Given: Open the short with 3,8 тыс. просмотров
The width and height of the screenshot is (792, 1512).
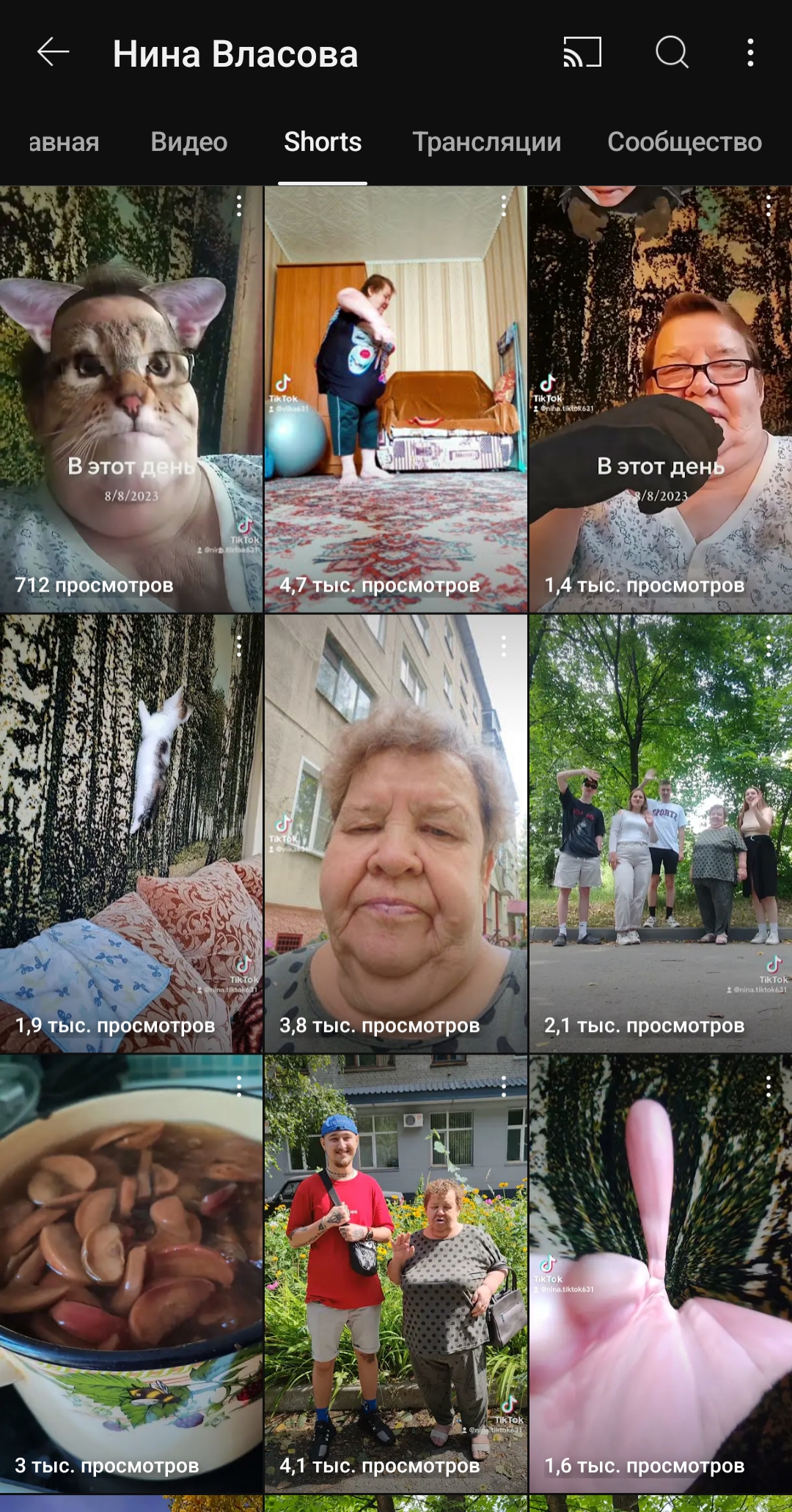Looking at the screenshot, I should (396, 833).
